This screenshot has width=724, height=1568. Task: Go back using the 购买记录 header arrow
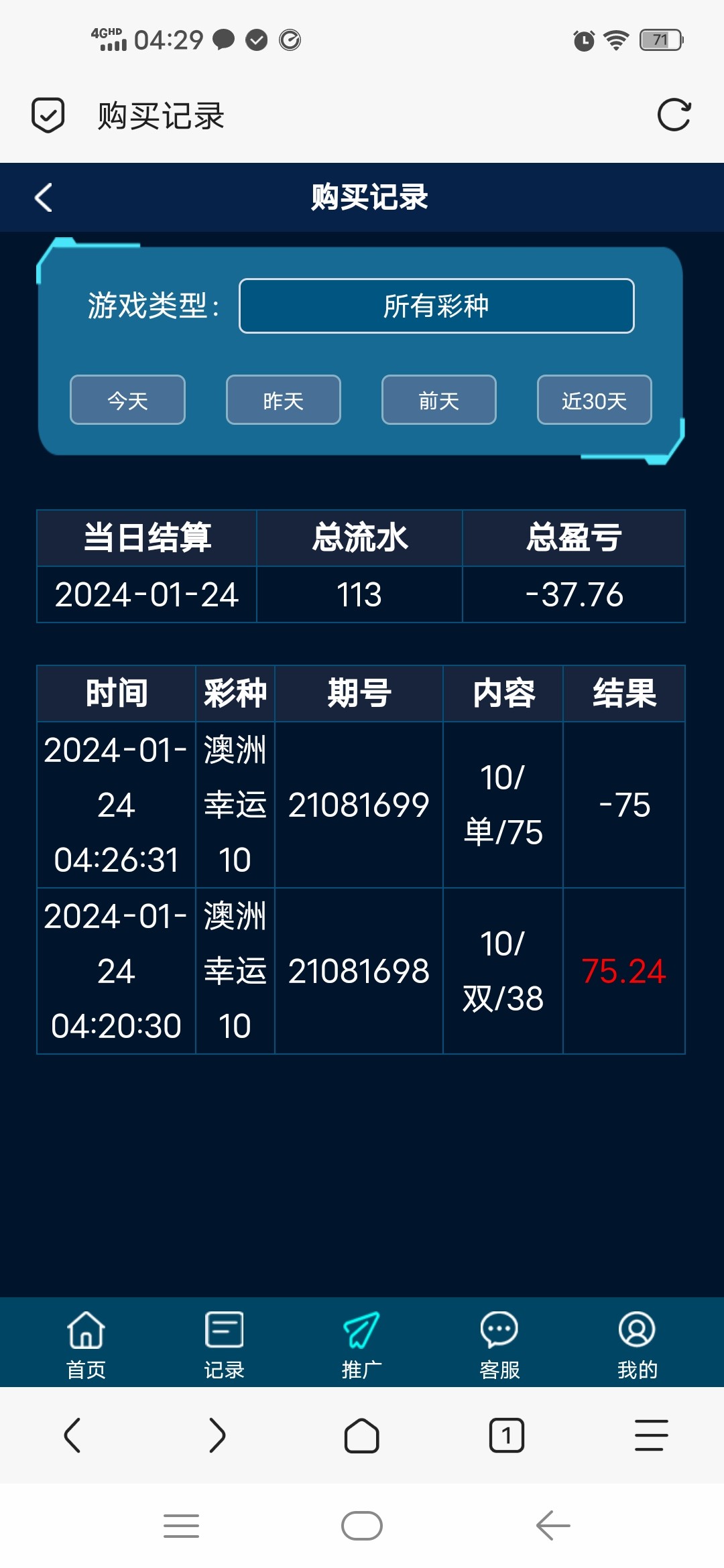(44, 198)
